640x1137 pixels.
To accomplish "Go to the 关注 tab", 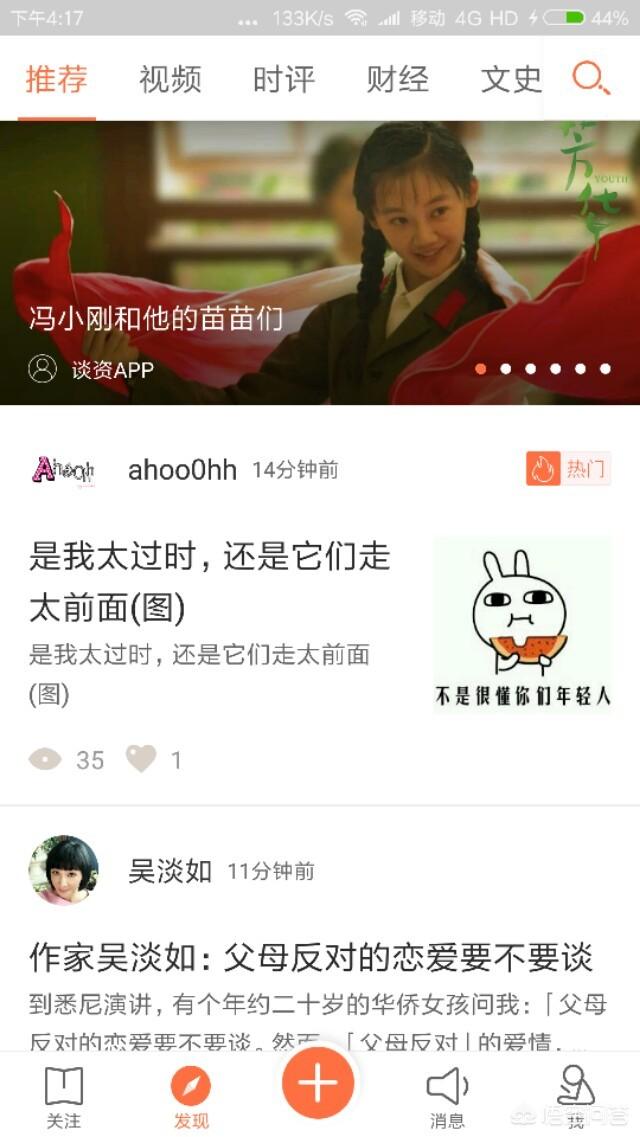I will (64, 1096).
